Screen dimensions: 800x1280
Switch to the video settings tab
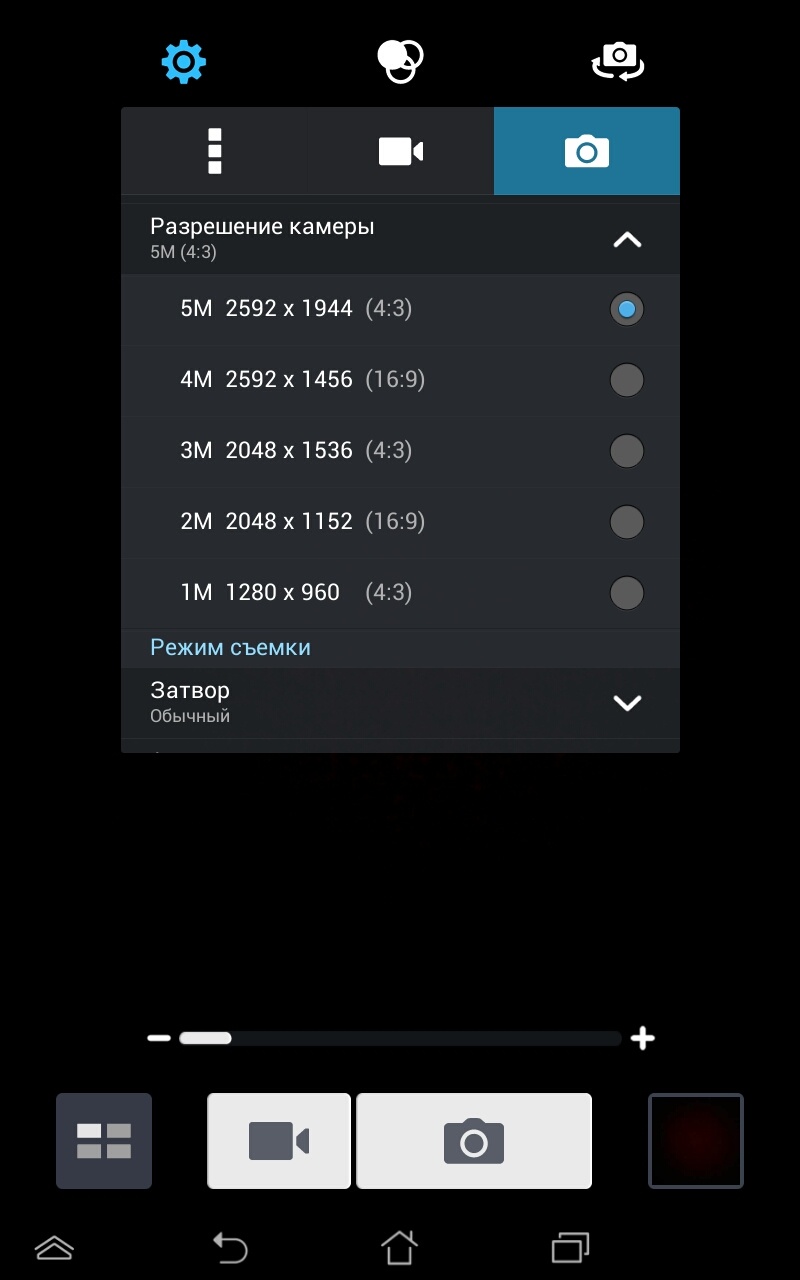coord(400,151)
